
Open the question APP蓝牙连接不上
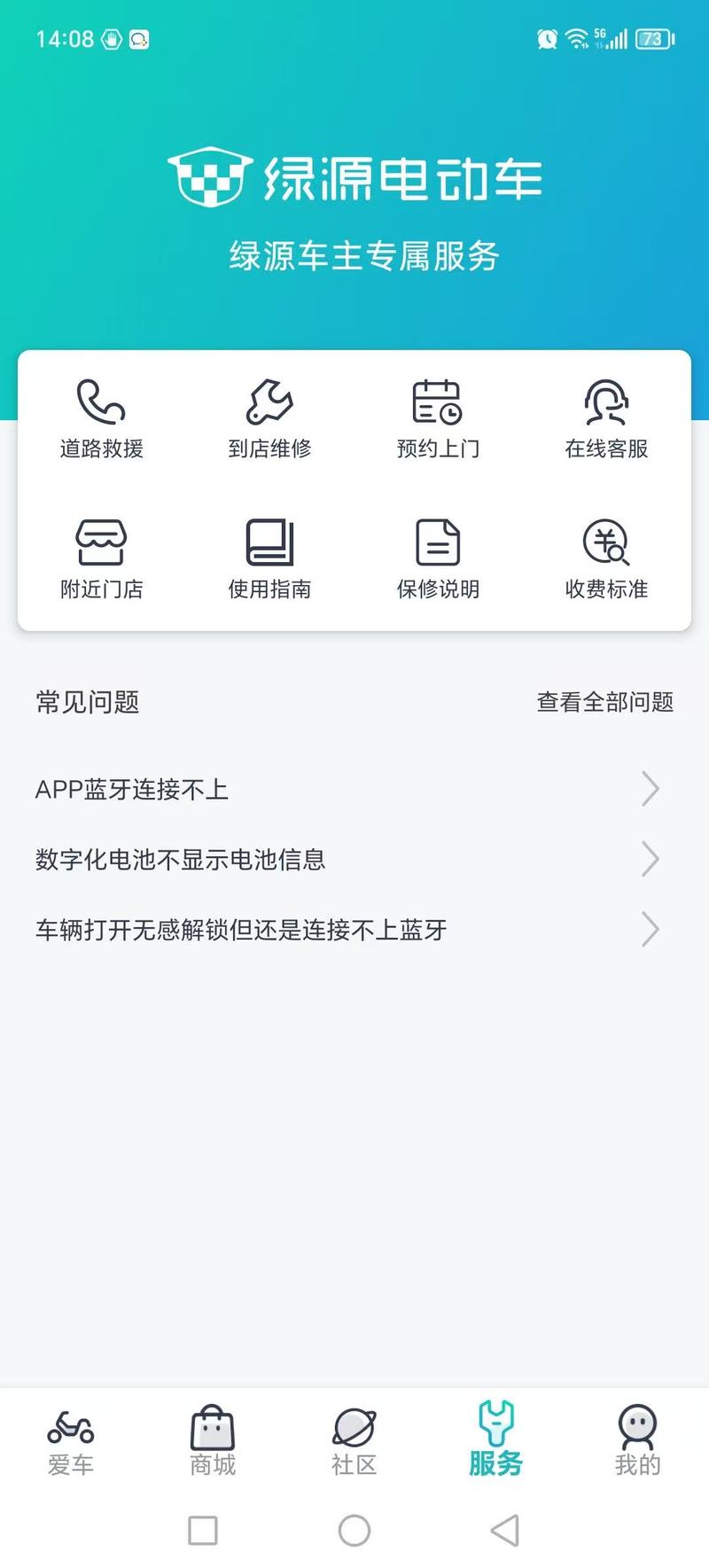coord(354,789)
